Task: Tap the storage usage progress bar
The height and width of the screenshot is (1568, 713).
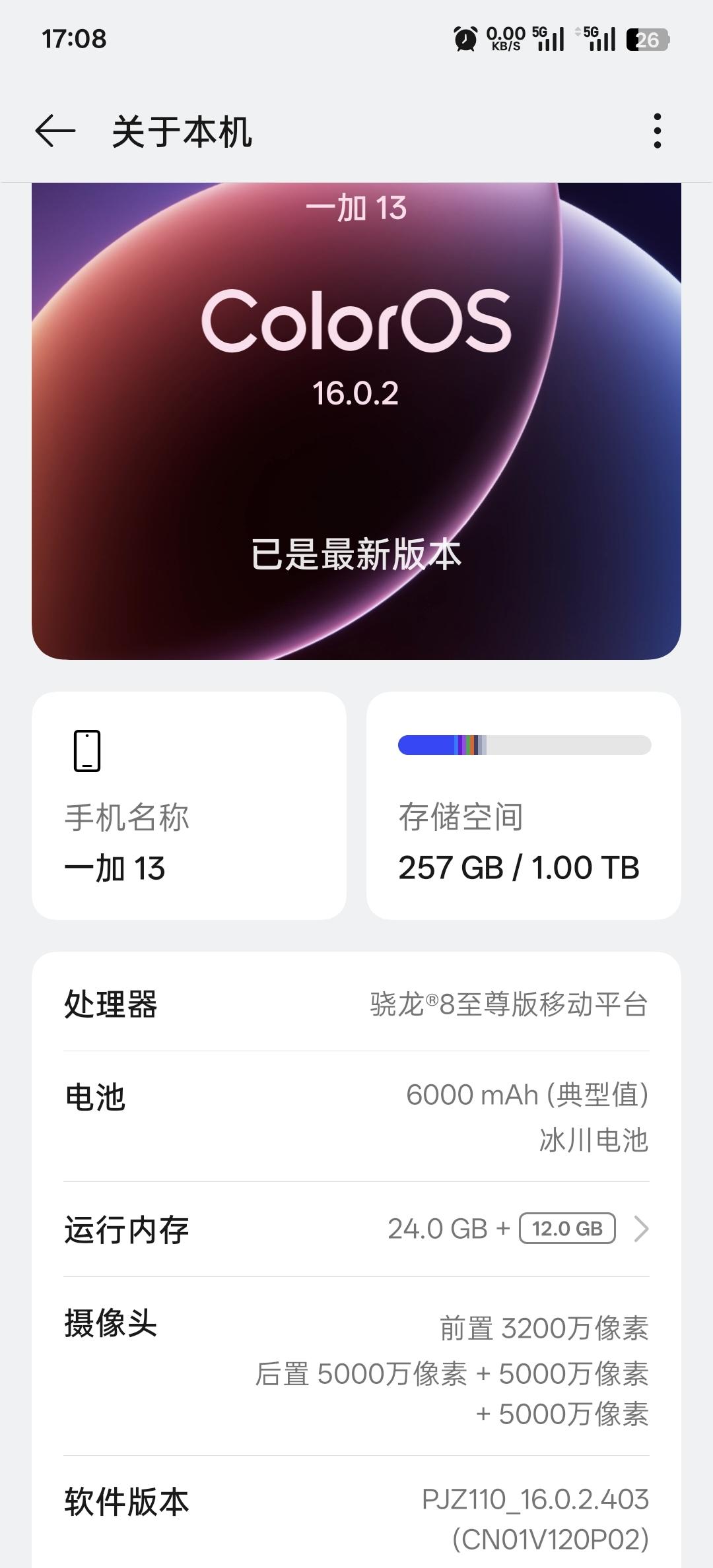Action: tap(524, 744)
